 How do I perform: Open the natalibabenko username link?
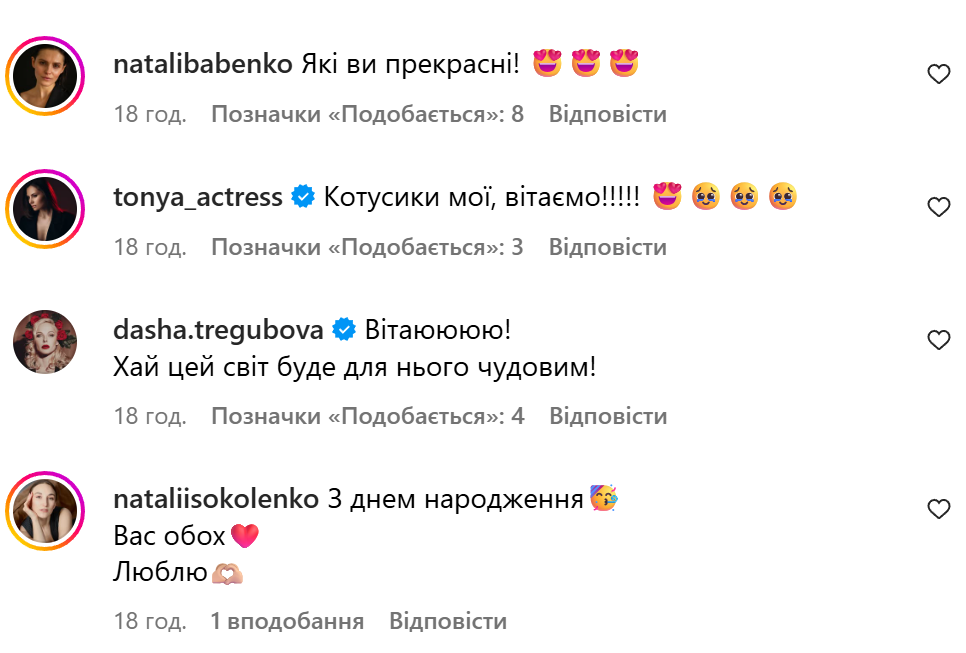pyautogui.click(x=203, y=64)
